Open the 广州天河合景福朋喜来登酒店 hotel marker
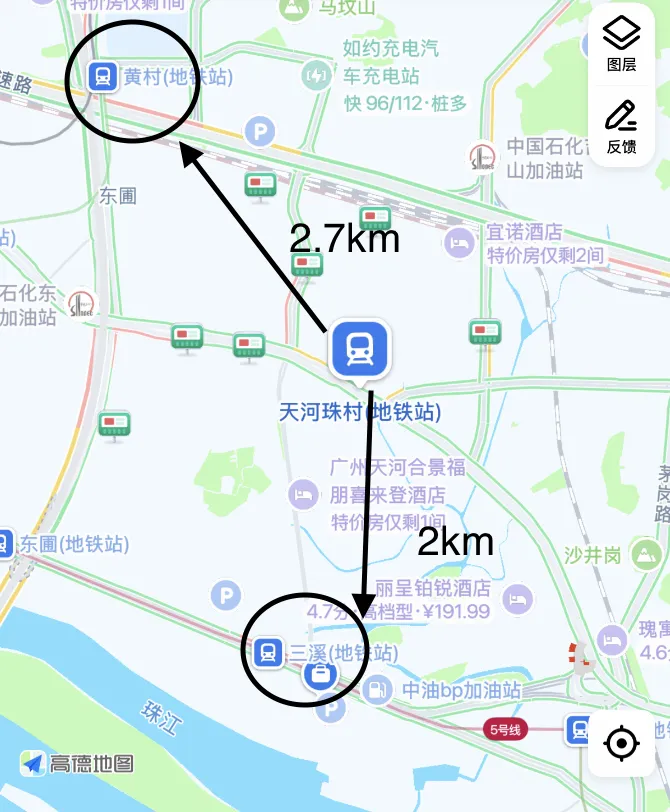 point(303,494)
